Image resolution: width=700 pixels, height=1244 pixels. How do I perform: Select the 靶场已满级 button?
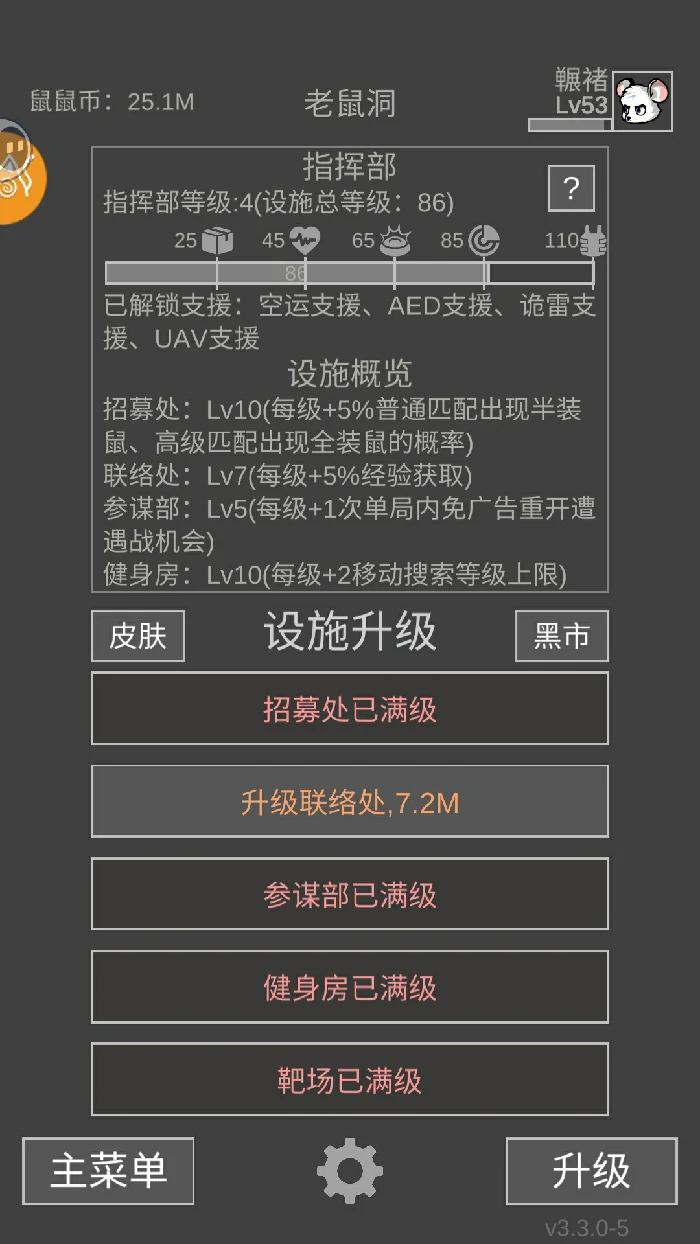(350, 1079)
